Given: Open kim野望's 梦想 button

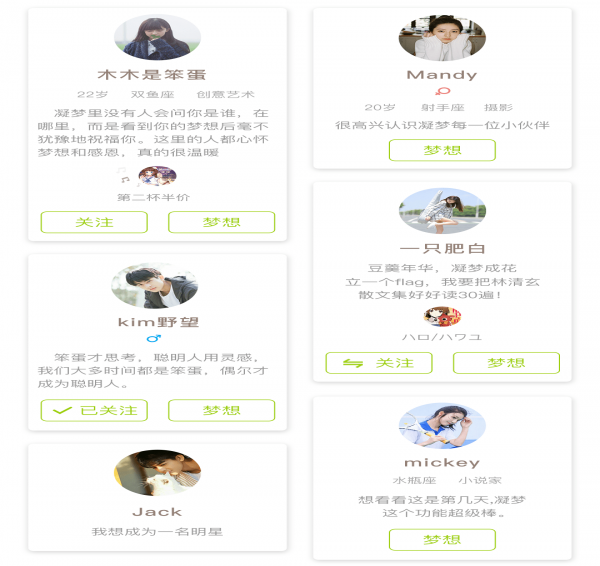Looking at the screenshot, I should (x=221, y=410).
